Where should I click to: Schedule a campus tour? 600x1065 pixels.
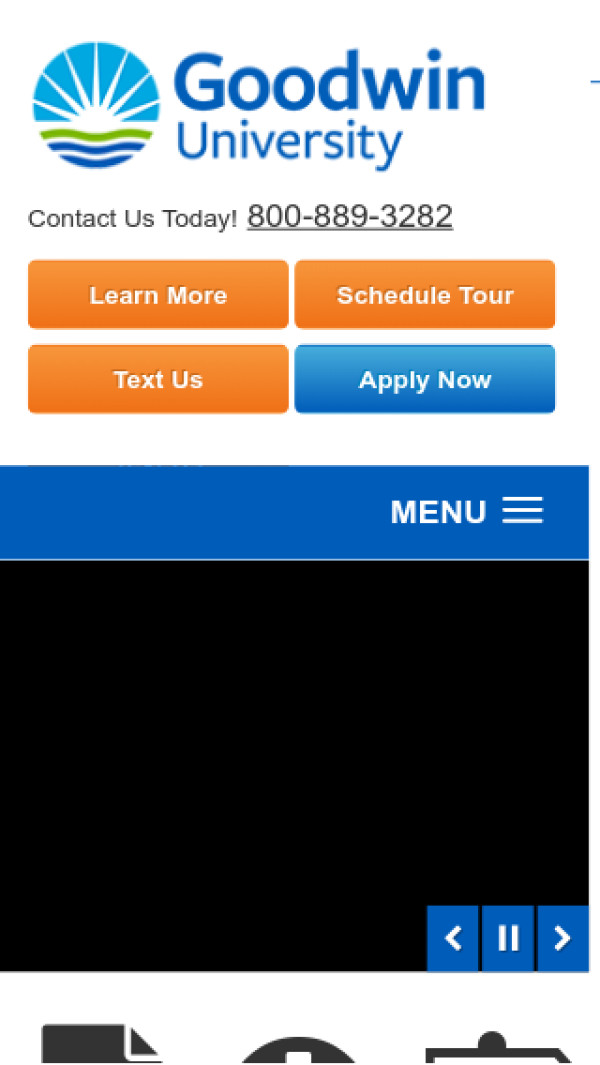tap(424, 295)
